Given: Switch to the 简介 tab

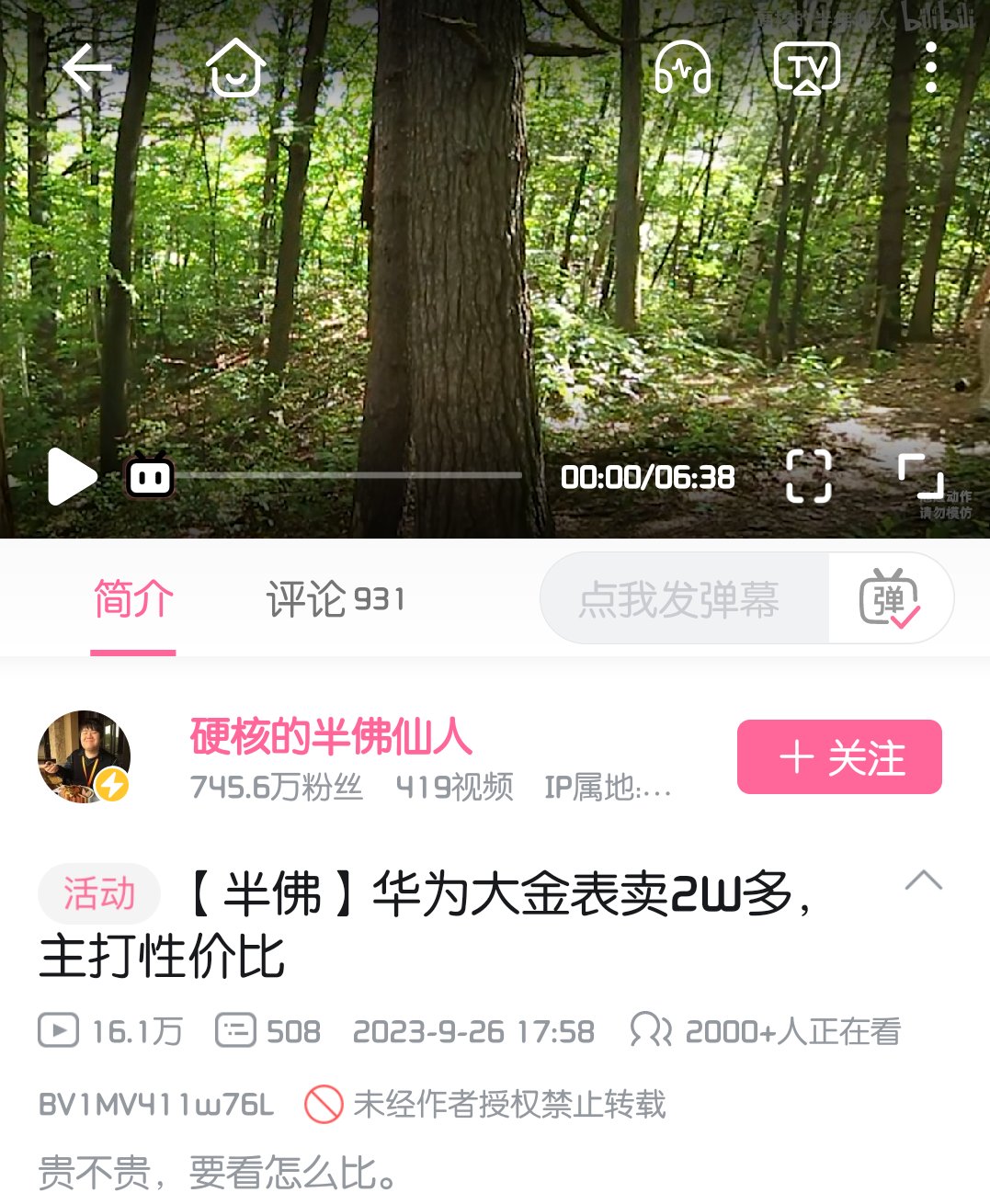Looking at the screenshot, I should pyautogui.click(x=133, y=599).
